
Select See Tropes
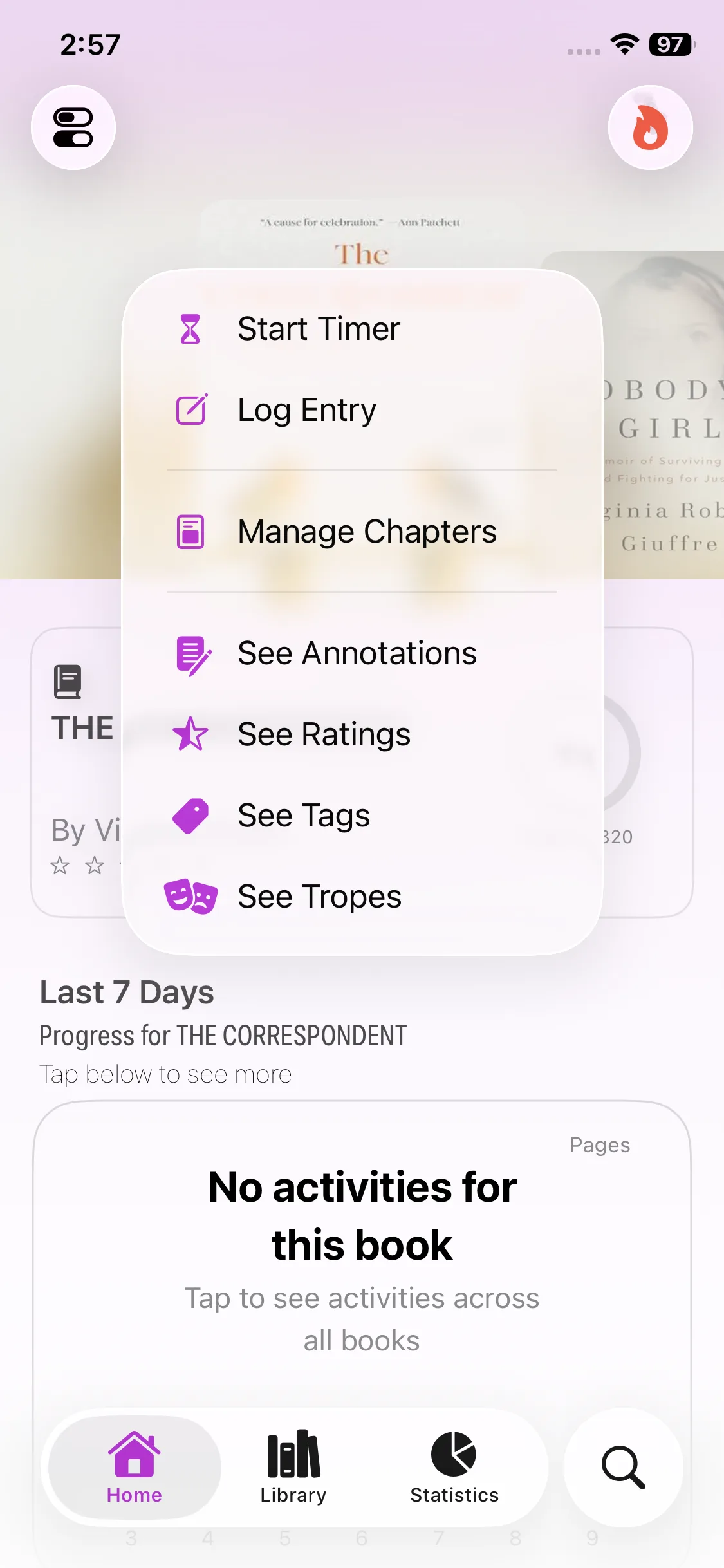319,897
